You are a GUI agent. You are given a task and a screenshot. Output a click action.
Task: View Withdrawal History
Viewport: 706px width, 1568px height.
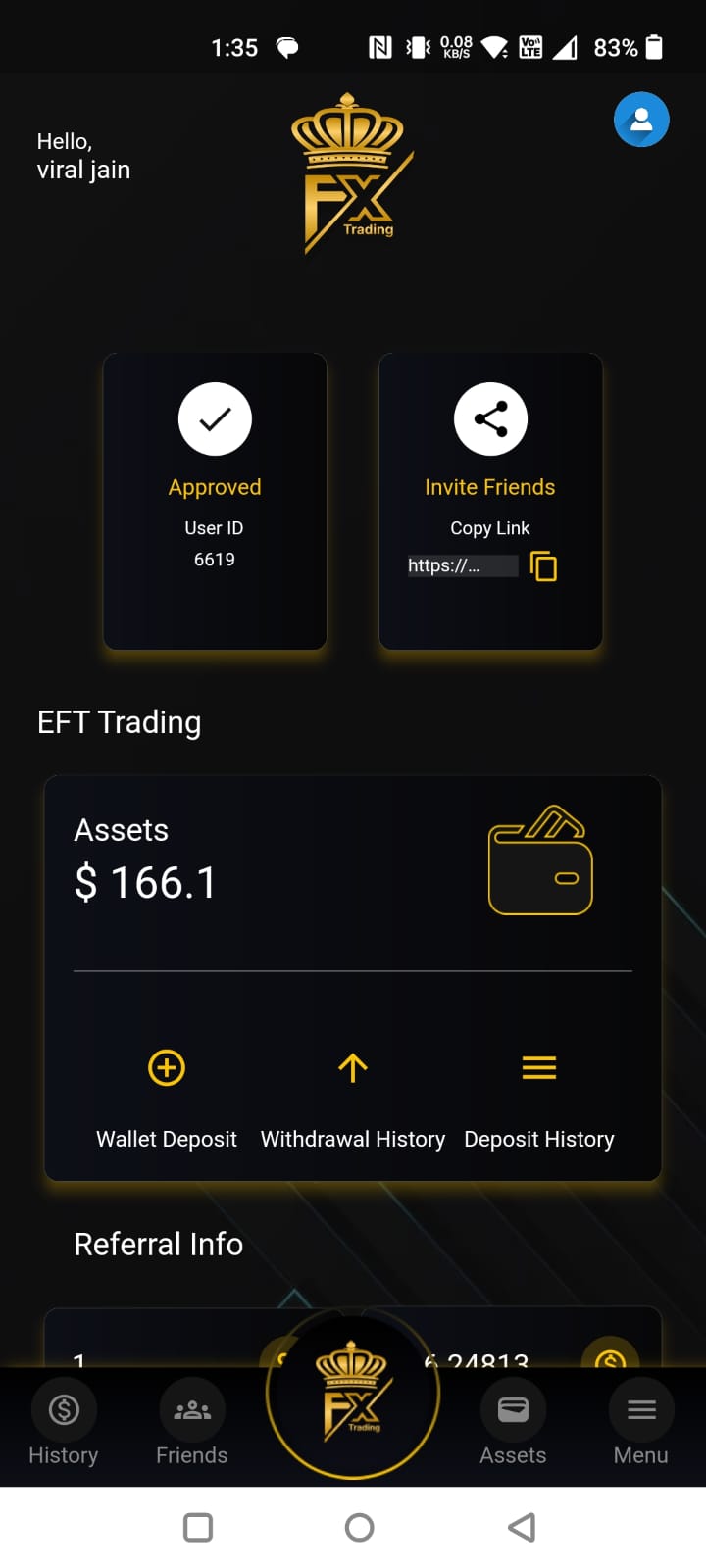point(353,1067)
